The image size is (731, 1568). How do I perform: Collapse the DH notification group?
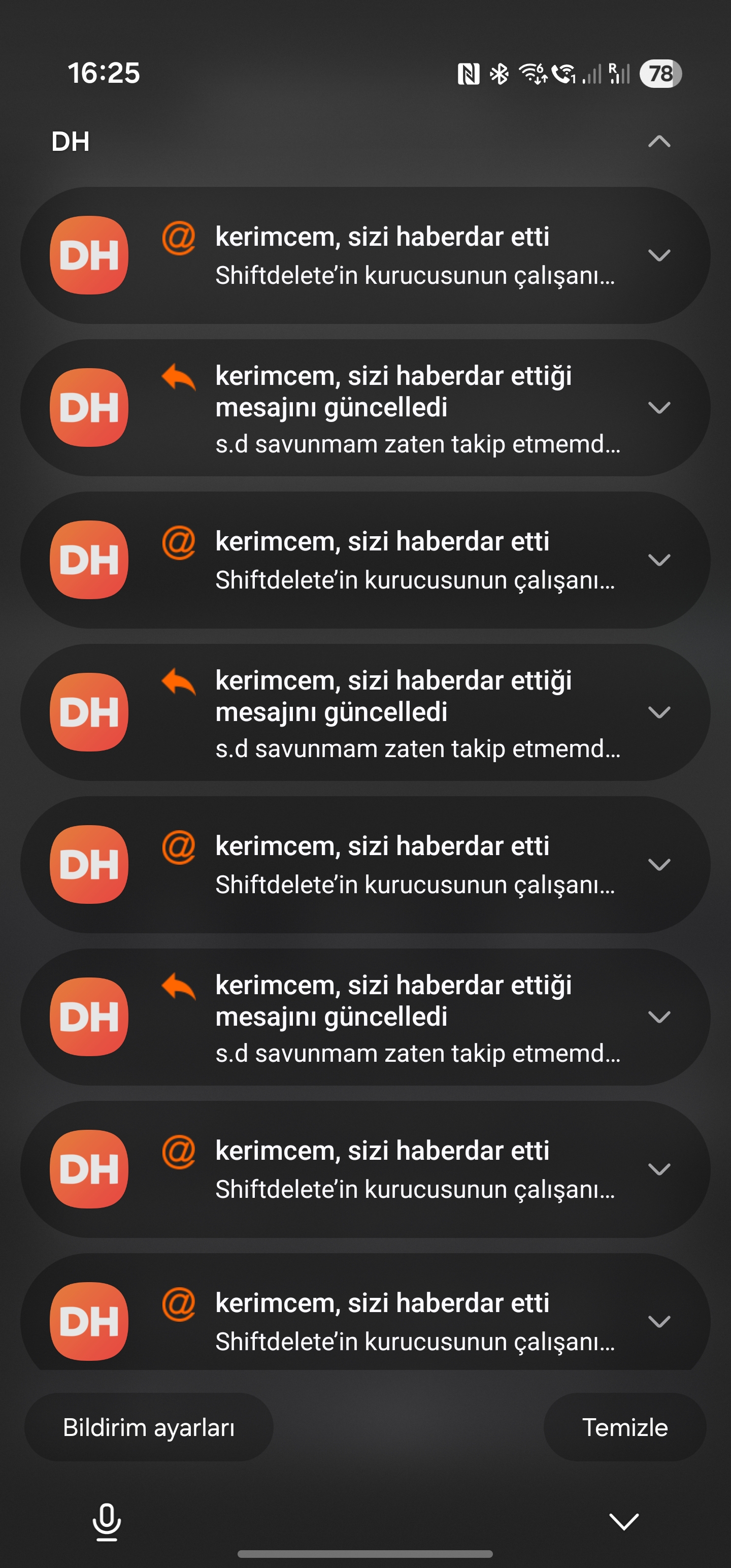click(658, 142)
